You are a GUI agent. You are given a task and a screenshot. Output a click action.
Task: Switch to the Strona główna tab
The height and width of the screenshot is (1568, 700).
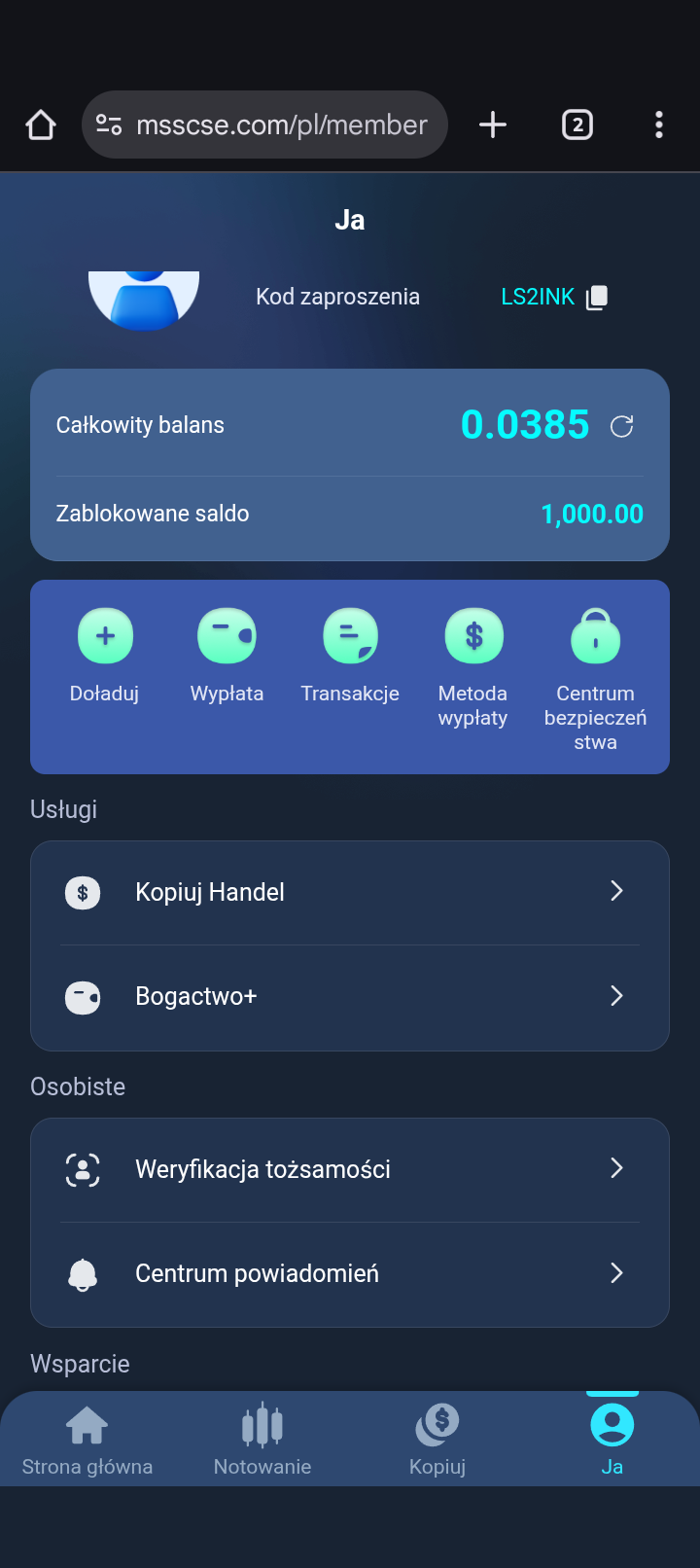[x=87, y=1440]
